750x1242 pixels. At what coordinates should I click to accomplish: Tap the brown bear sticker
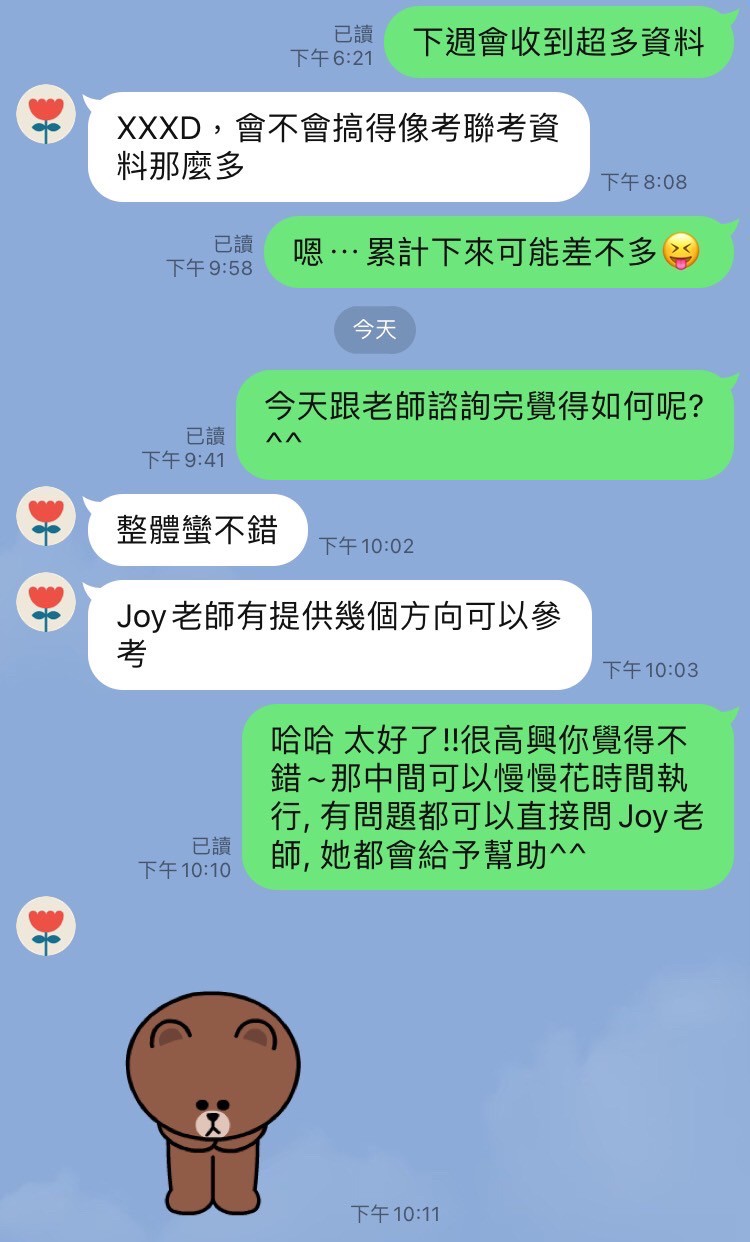pos(212,1102)
